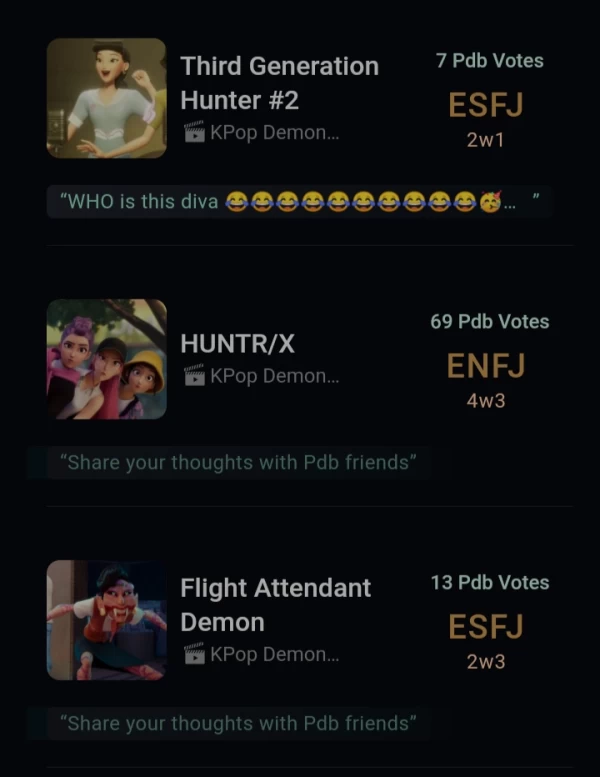View the "WHO is this diva" comment
The image size is (600, 777).
tap(299, 202)
